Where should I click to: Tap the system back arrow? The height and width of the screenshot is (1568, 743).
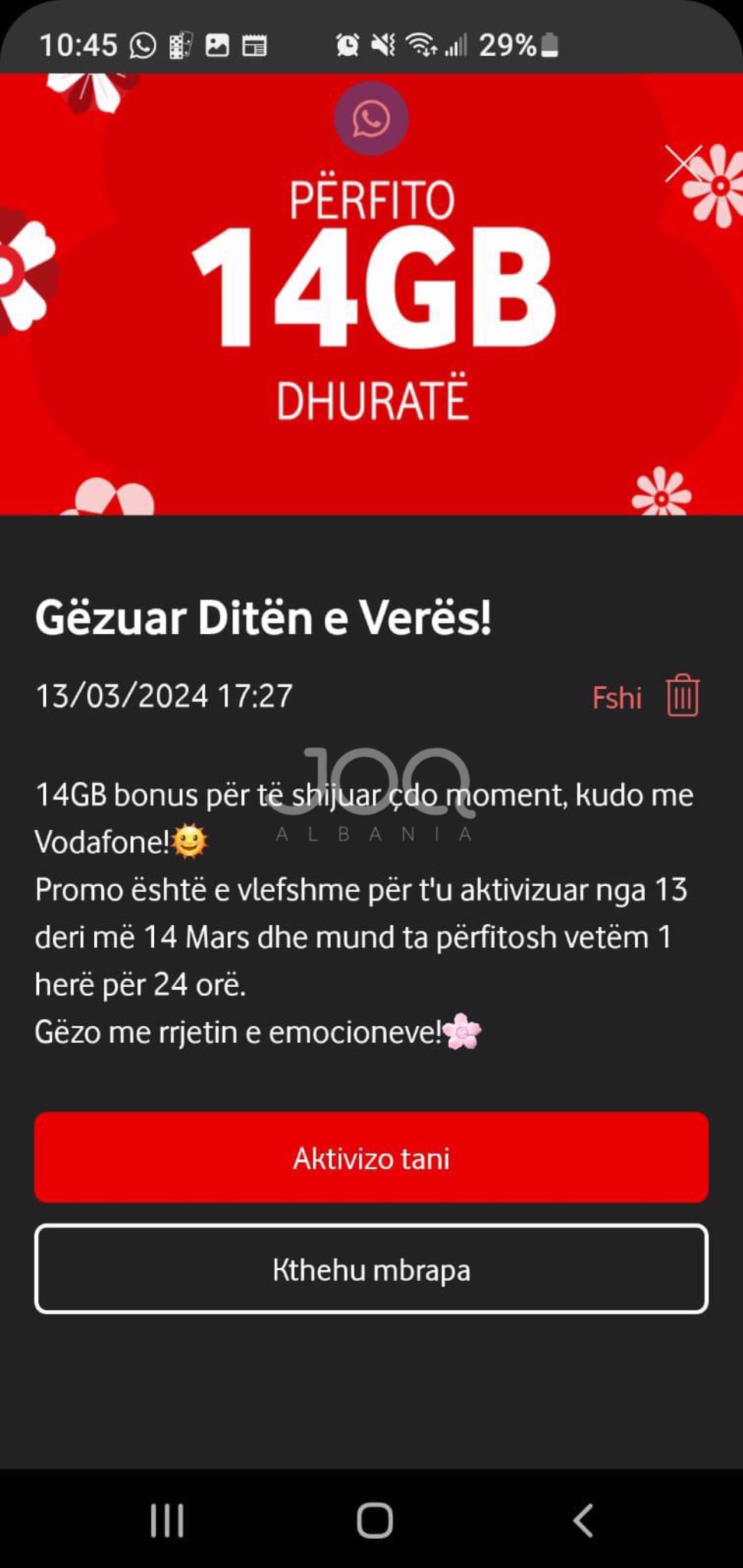(x=584, y=1521)
